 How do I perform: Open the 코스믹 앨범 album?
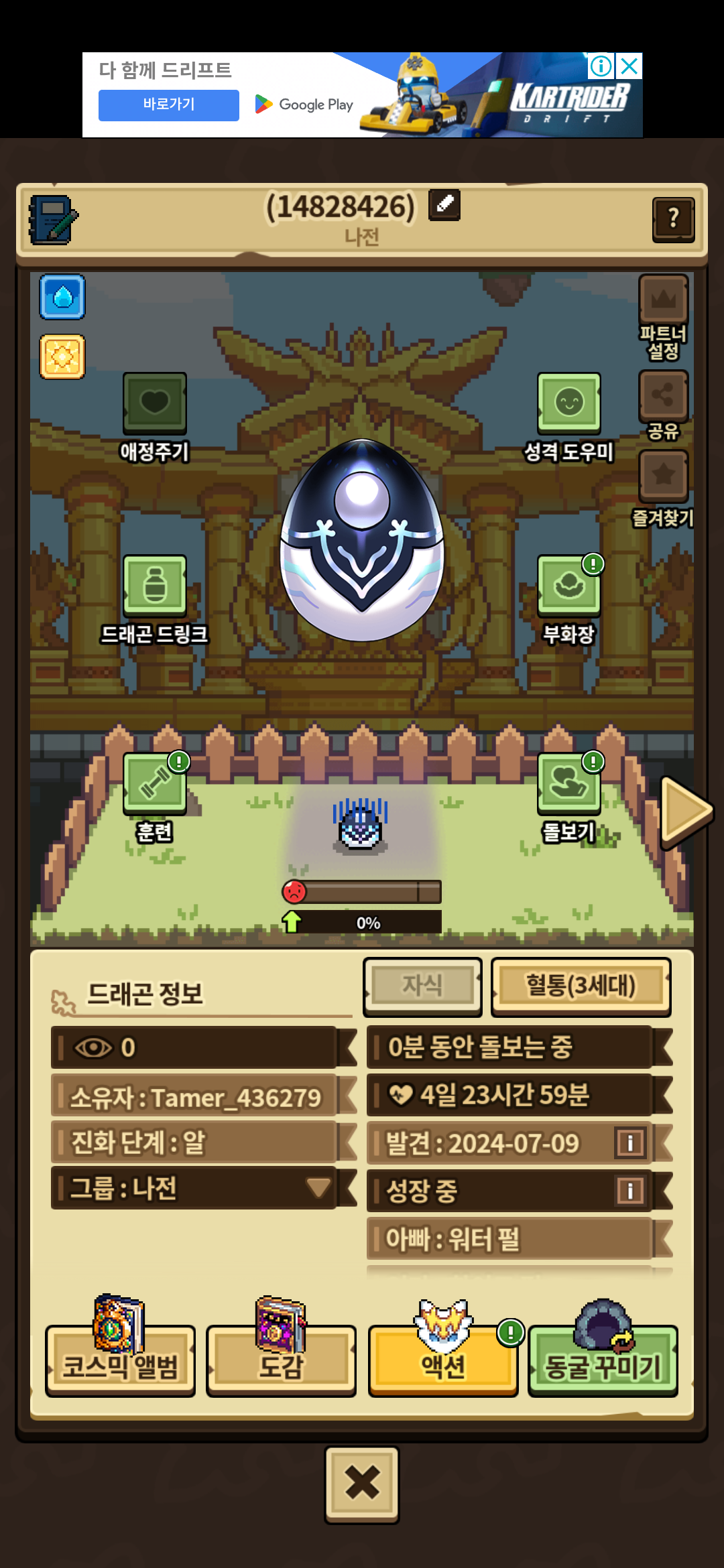121,1360
